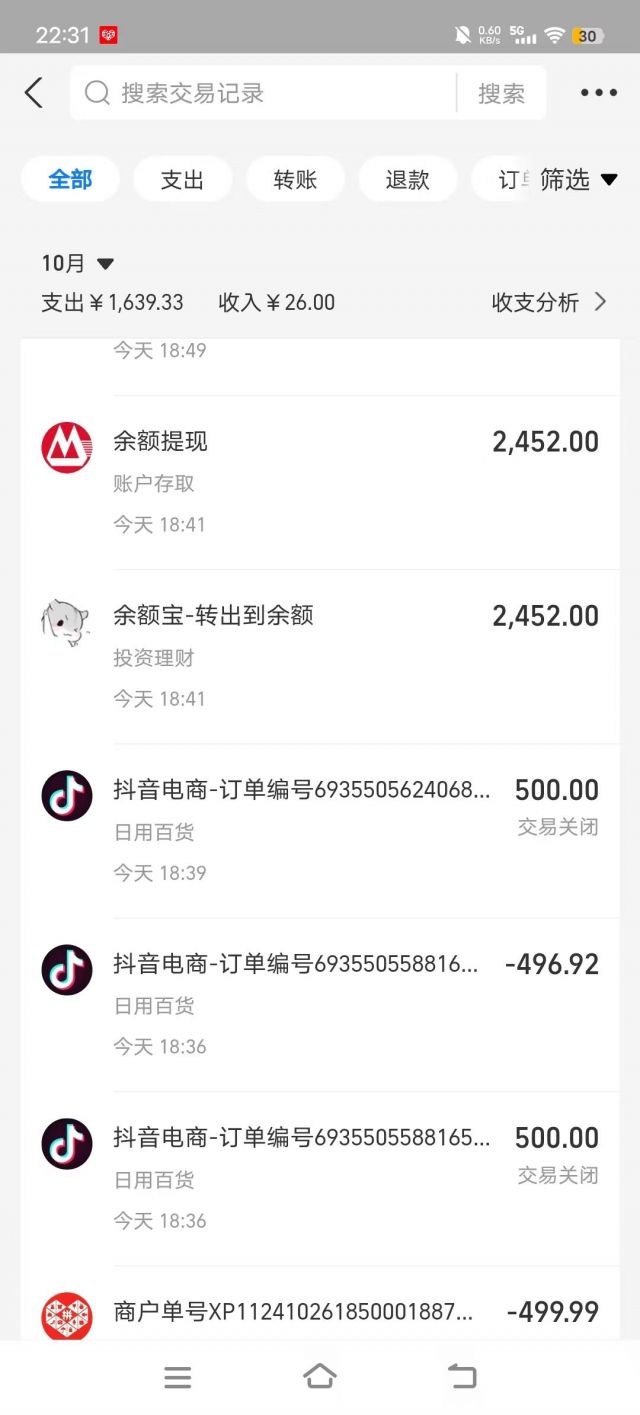This screenshot has height=1415, width=640.
Task: Open the 余额提现 2,452.00 transaction
Action: (x=320, y=482)
